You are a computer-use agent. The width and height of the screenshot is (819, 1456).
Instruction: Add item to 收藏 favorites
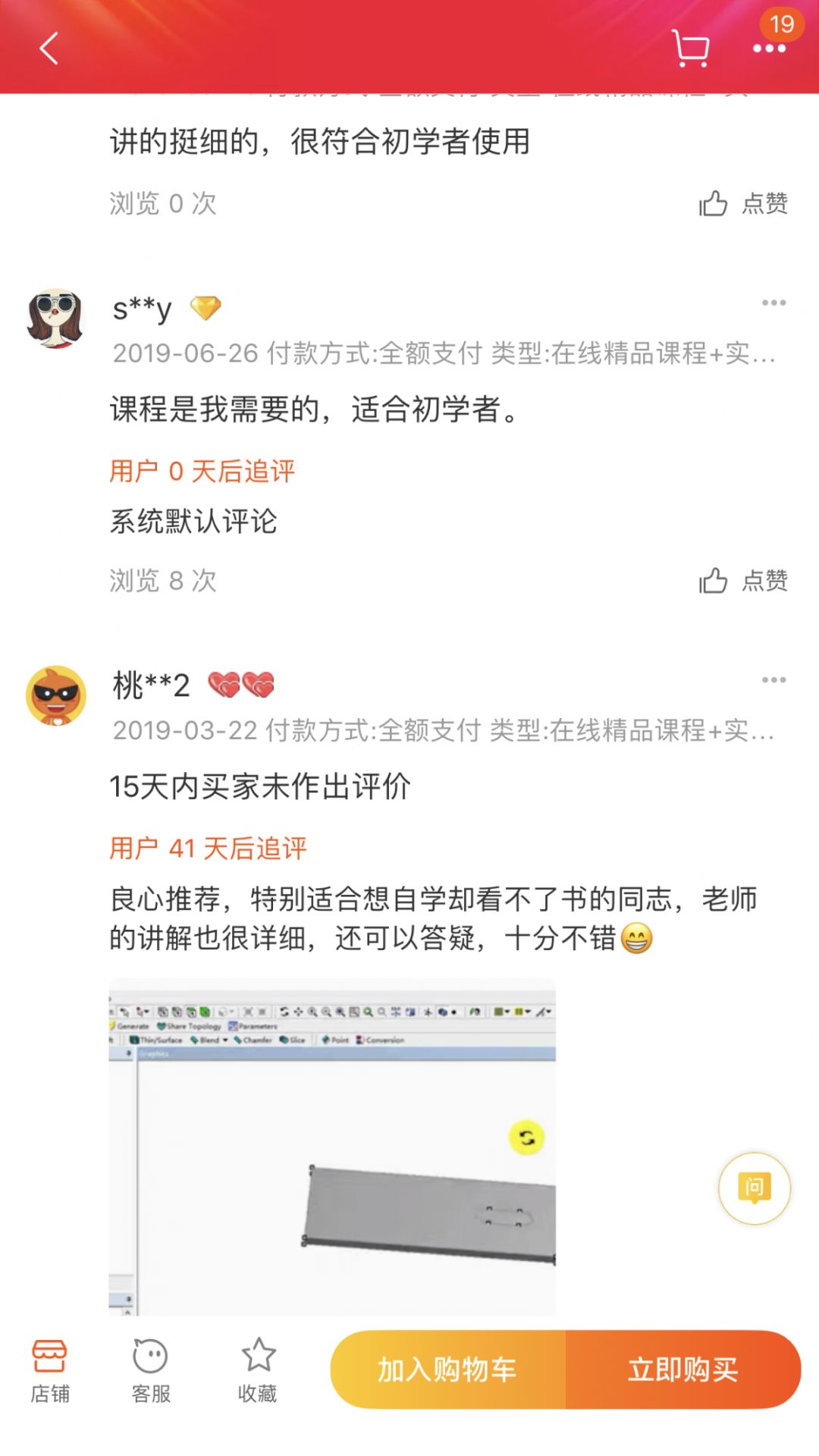pyautogui.click(x=258, y=1370)
